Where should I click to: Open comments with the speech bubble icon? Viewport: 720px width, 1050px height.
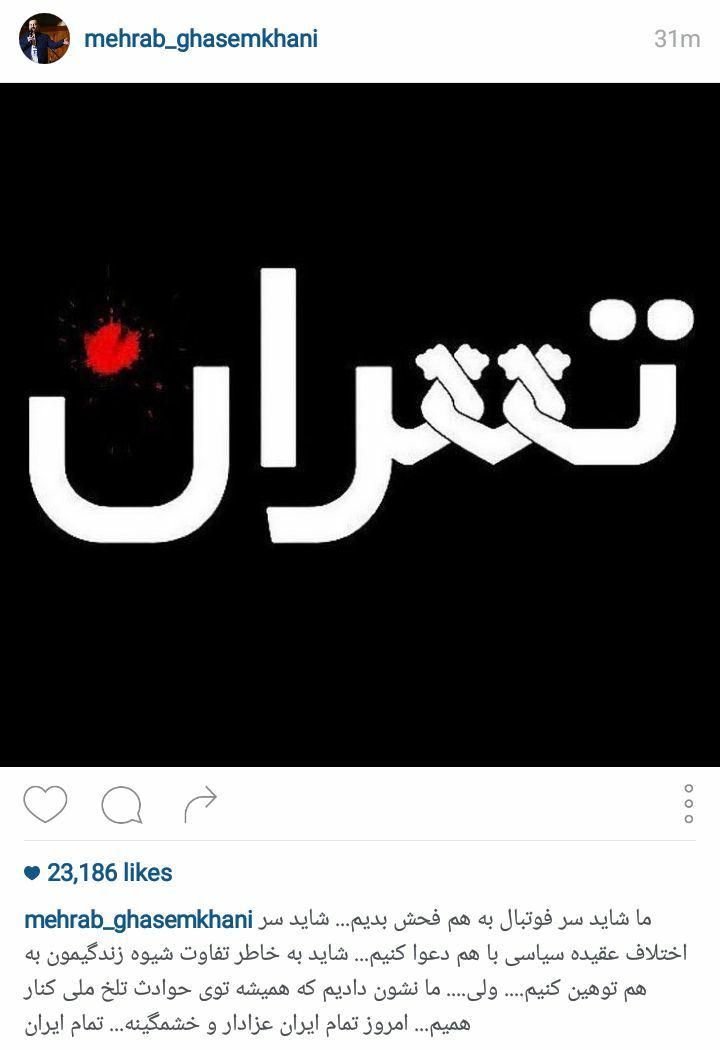point(121,804)
